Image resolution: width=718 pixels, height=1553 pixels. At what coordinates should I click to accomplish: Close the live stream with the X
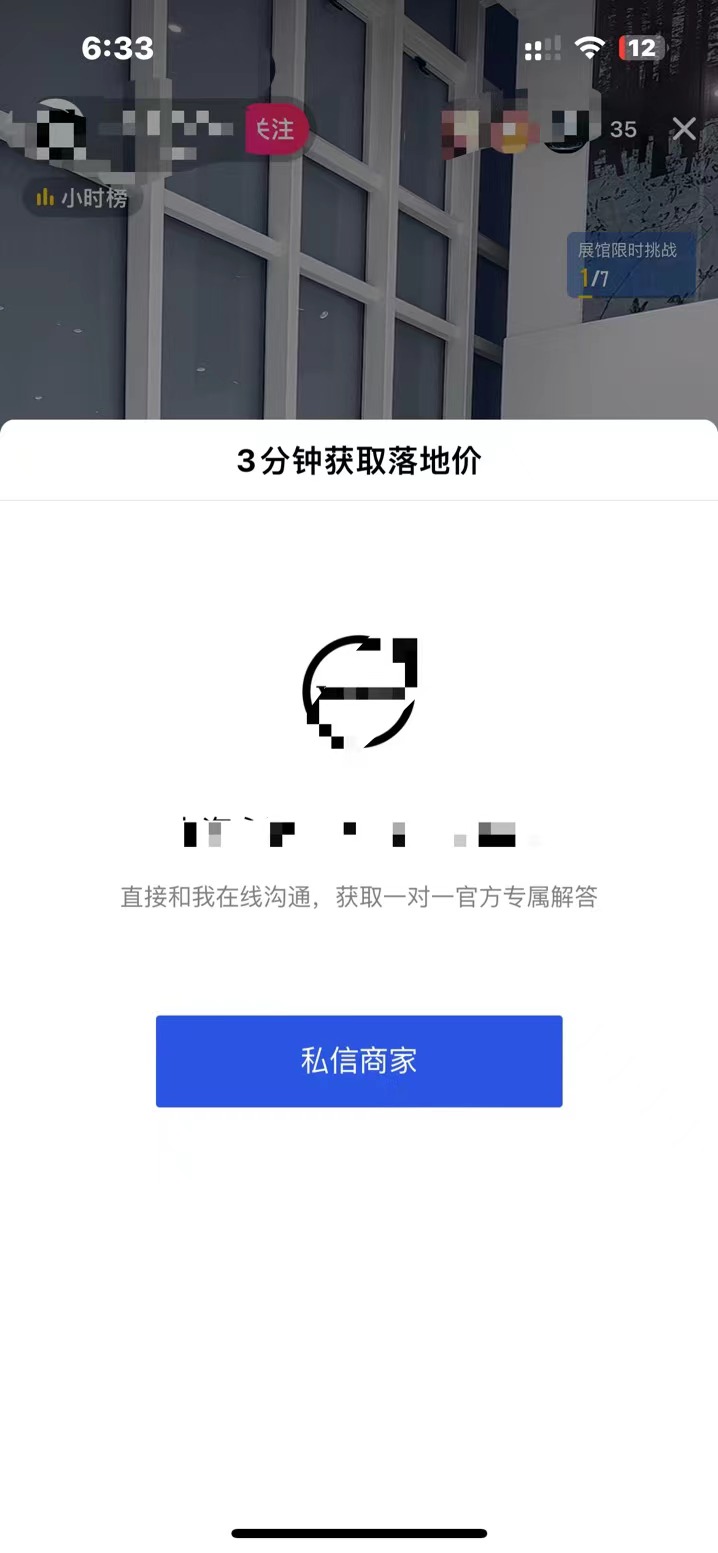(684, 128)
